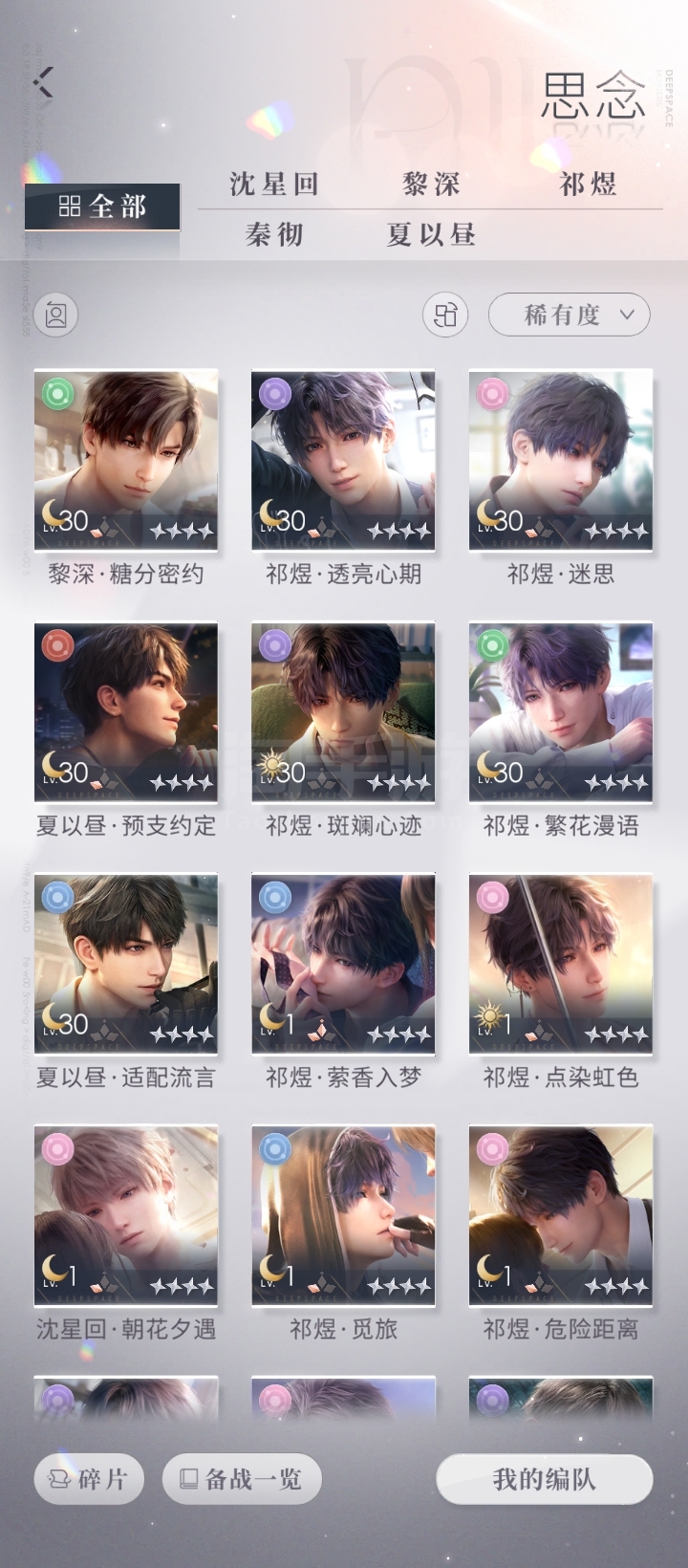Open the 备战一览 overview button

pyautogui.click(x=242, y=1479)
